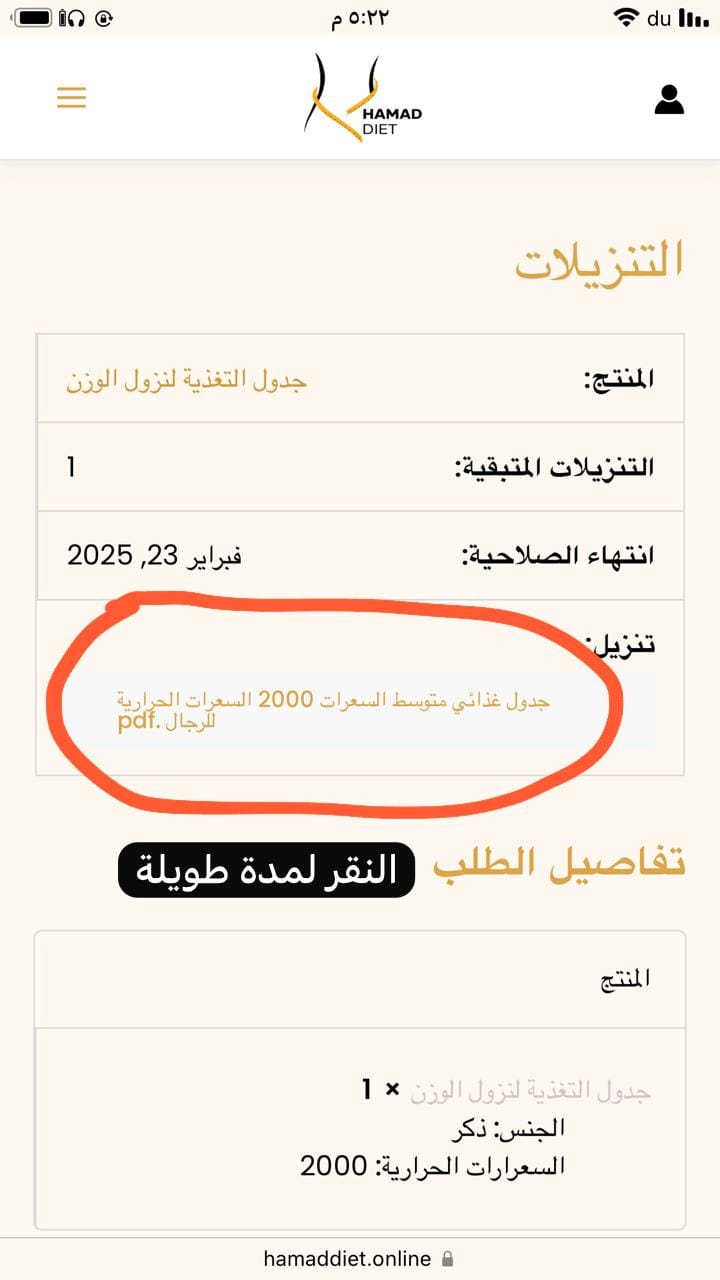The width and height of the screenshot is (720, 1280).
Task: Download the جدول غذائي متوسط السعرات 2000 pdf
Action: [333, 711]
